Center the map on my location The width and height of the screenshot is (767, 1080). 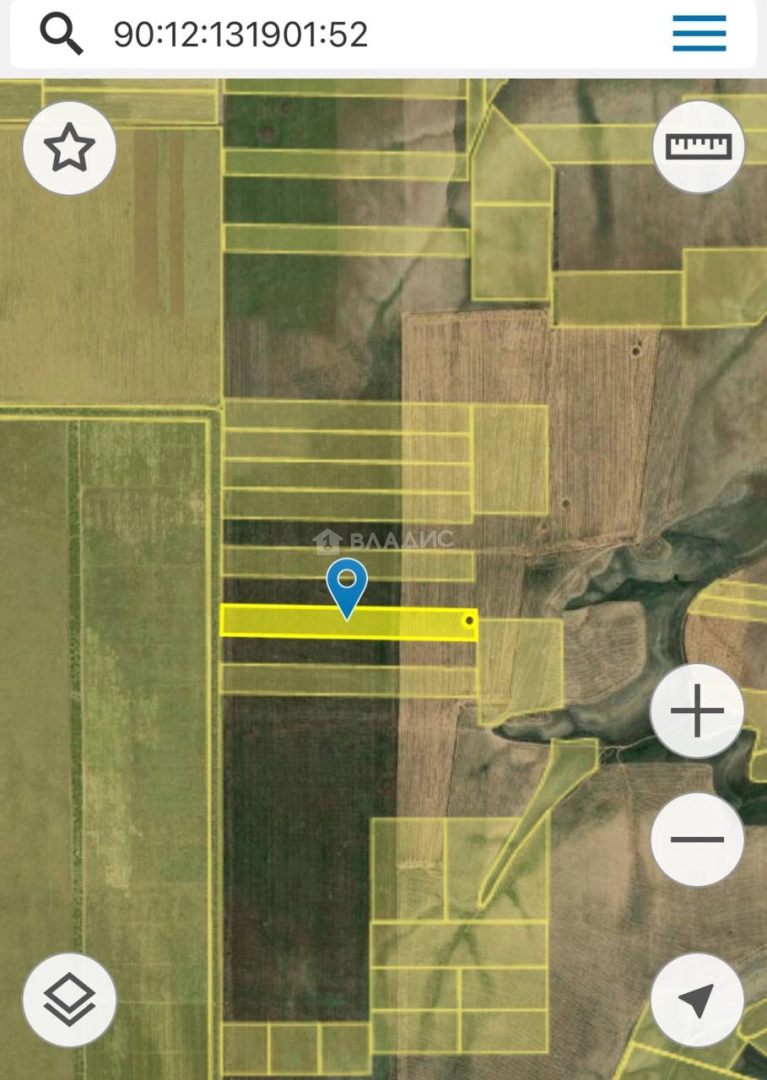point(697,999)
